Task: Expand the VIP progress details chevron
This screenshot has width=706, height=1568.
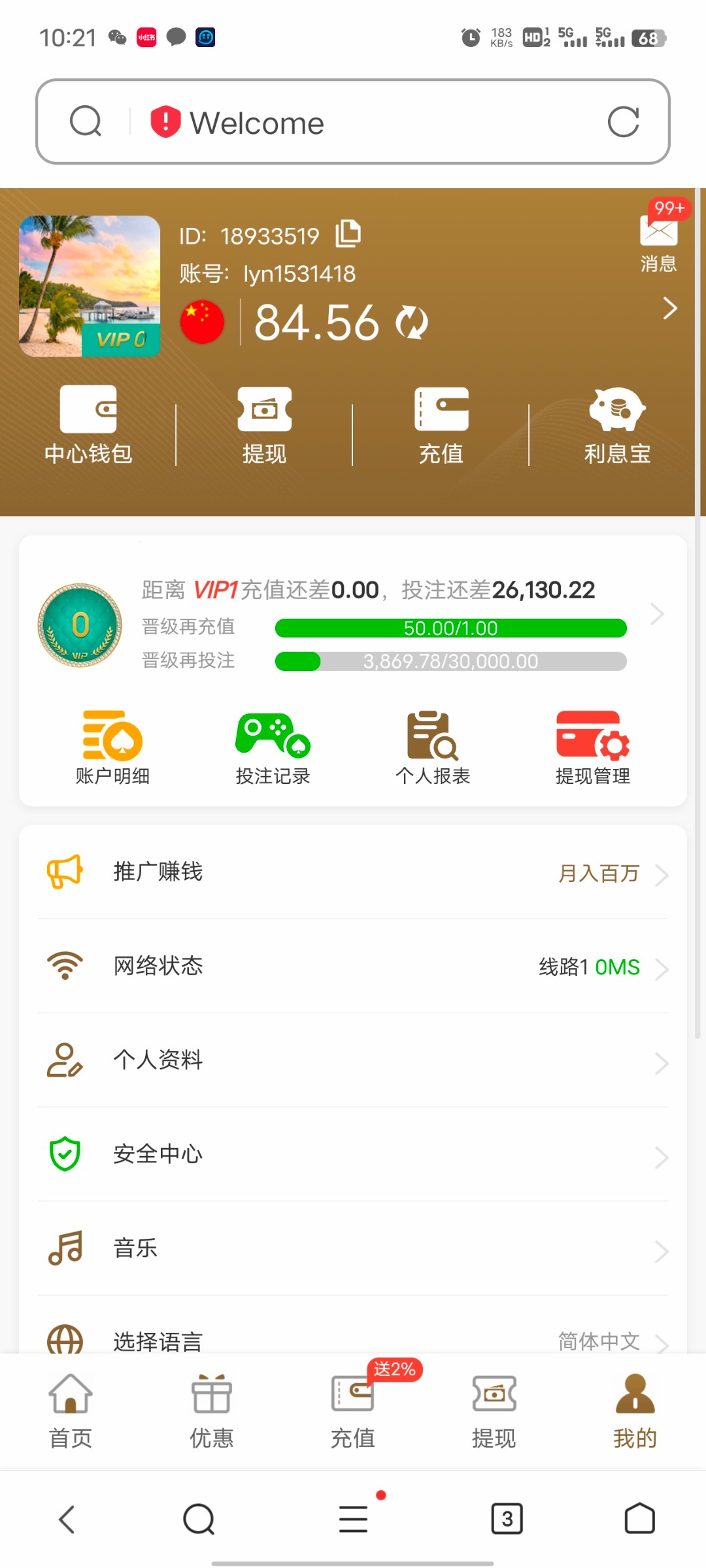Action: click(x=656, y=614)
